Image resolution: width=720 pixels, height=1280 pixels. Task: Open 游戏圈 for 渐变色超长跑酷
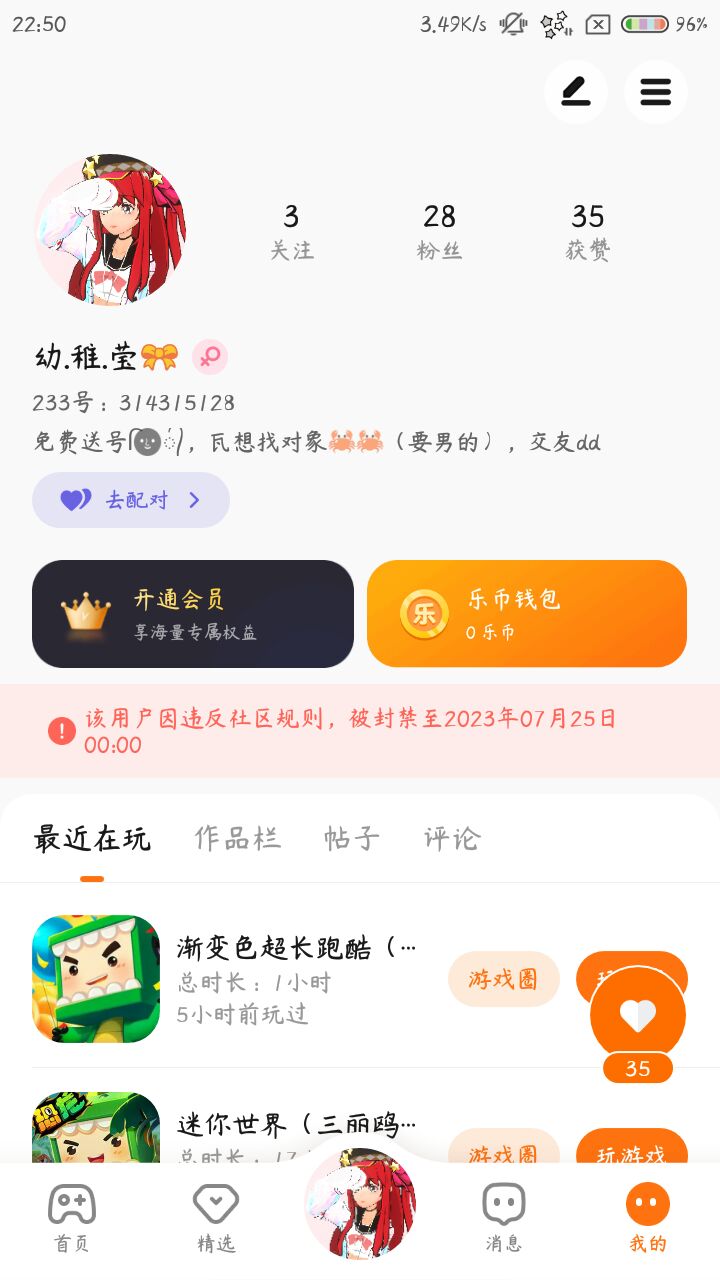tap(503, 979)
